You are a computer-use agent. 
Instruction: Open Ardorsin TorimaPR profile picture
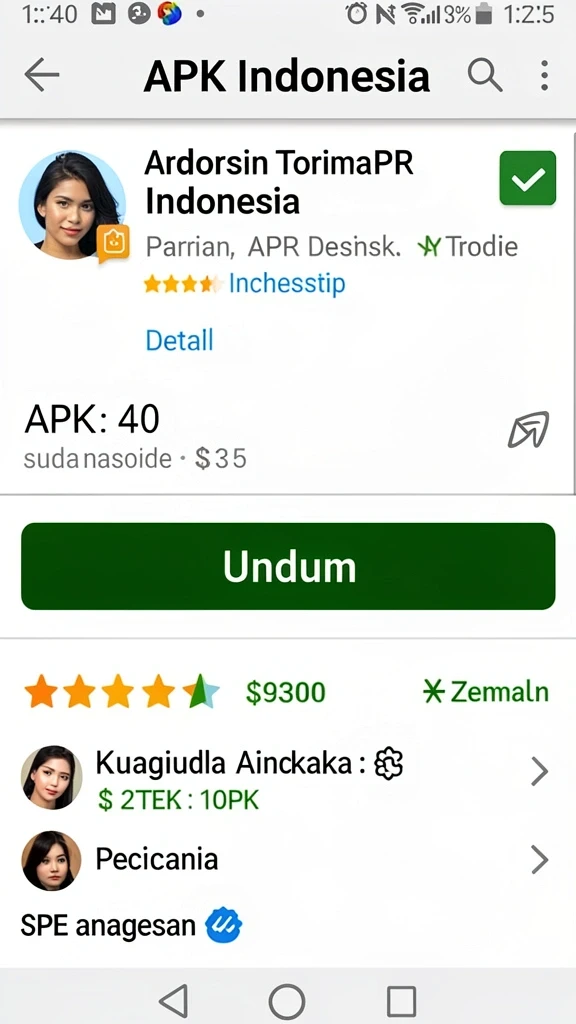point(72,204)
